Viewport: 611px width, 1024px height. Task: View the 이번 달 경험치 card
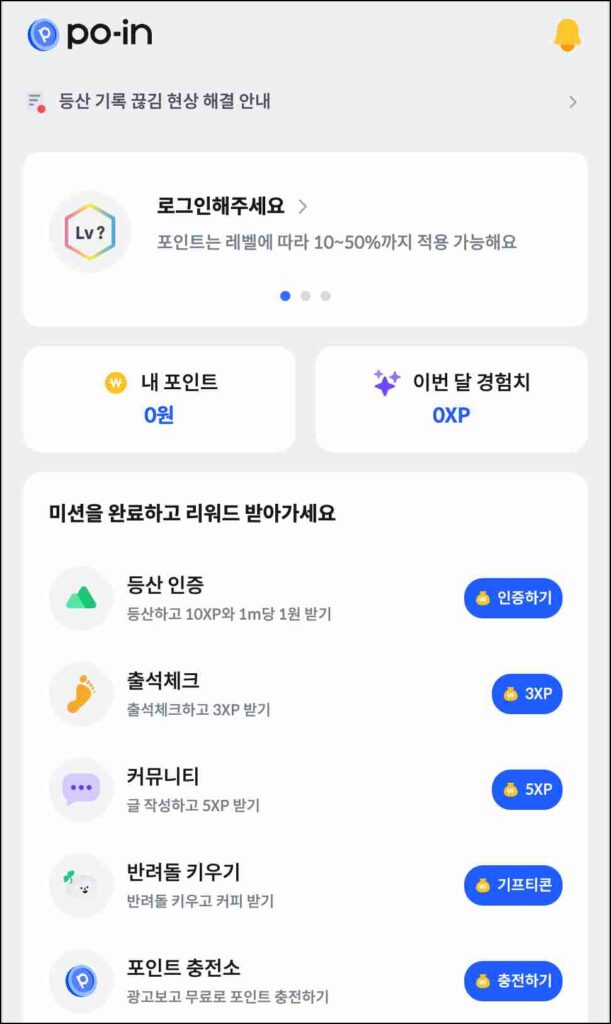451,398
